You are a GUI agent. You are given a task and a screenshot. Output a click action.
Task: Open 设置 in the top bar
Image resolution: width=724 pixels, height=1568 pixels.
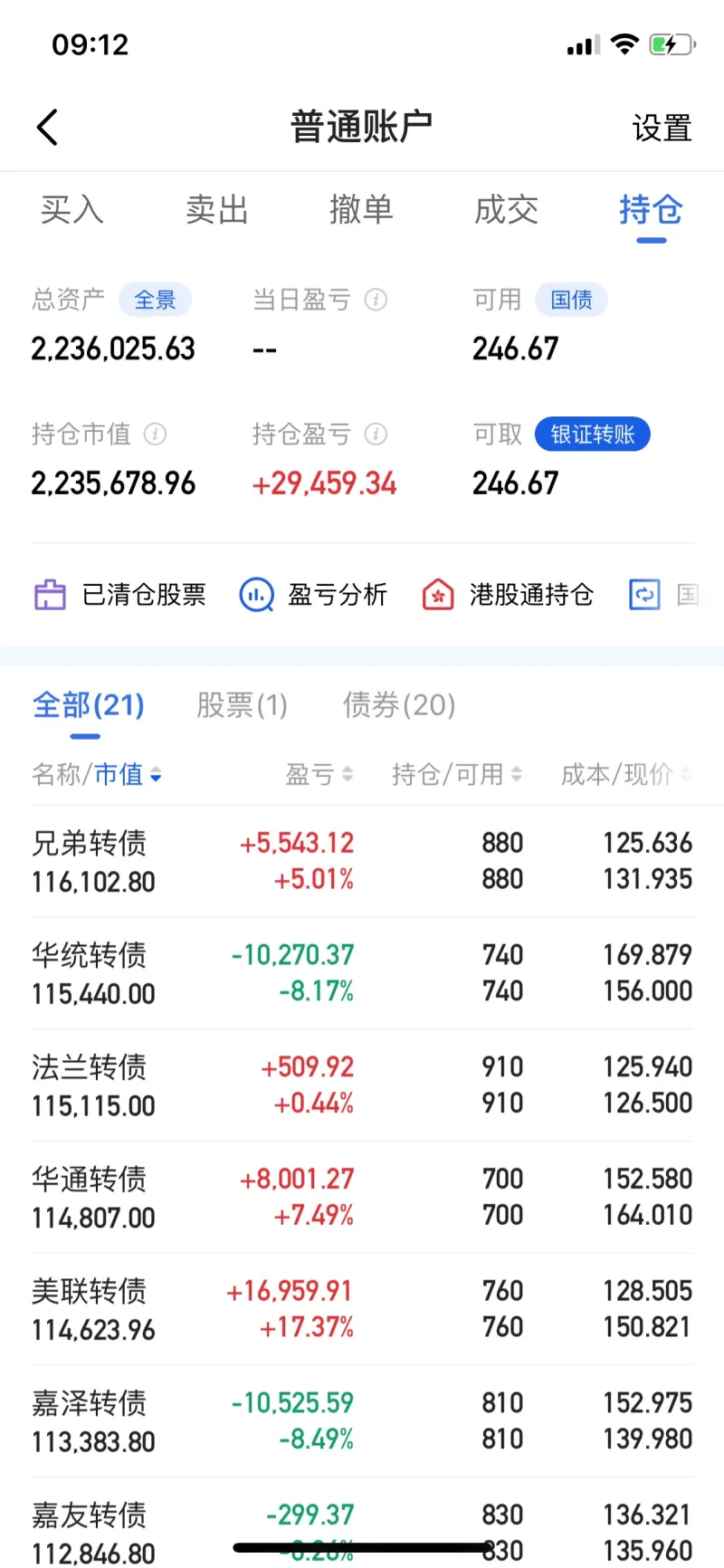[662, 128]
